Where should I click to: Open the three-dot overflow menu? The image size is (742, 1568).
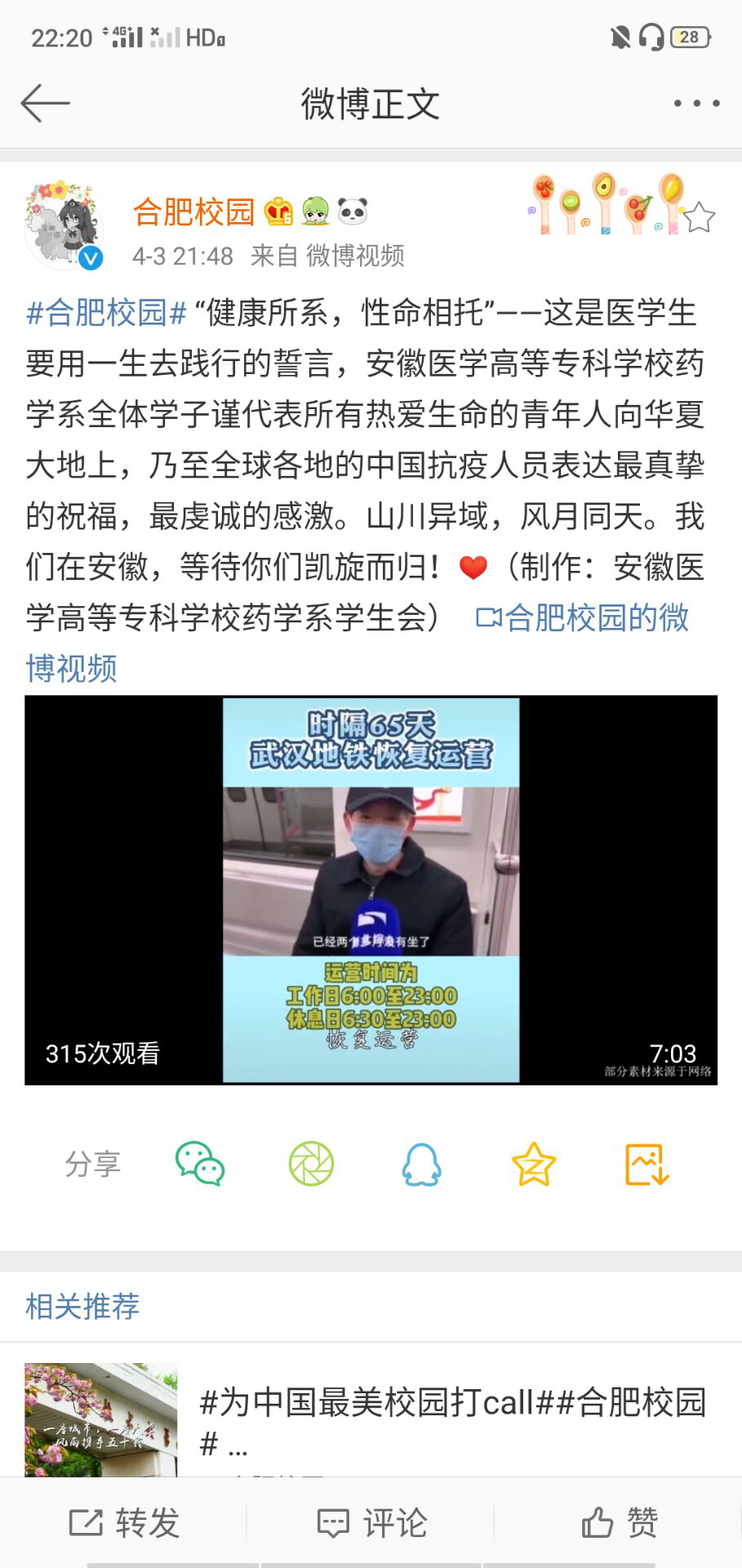(696, 104)
